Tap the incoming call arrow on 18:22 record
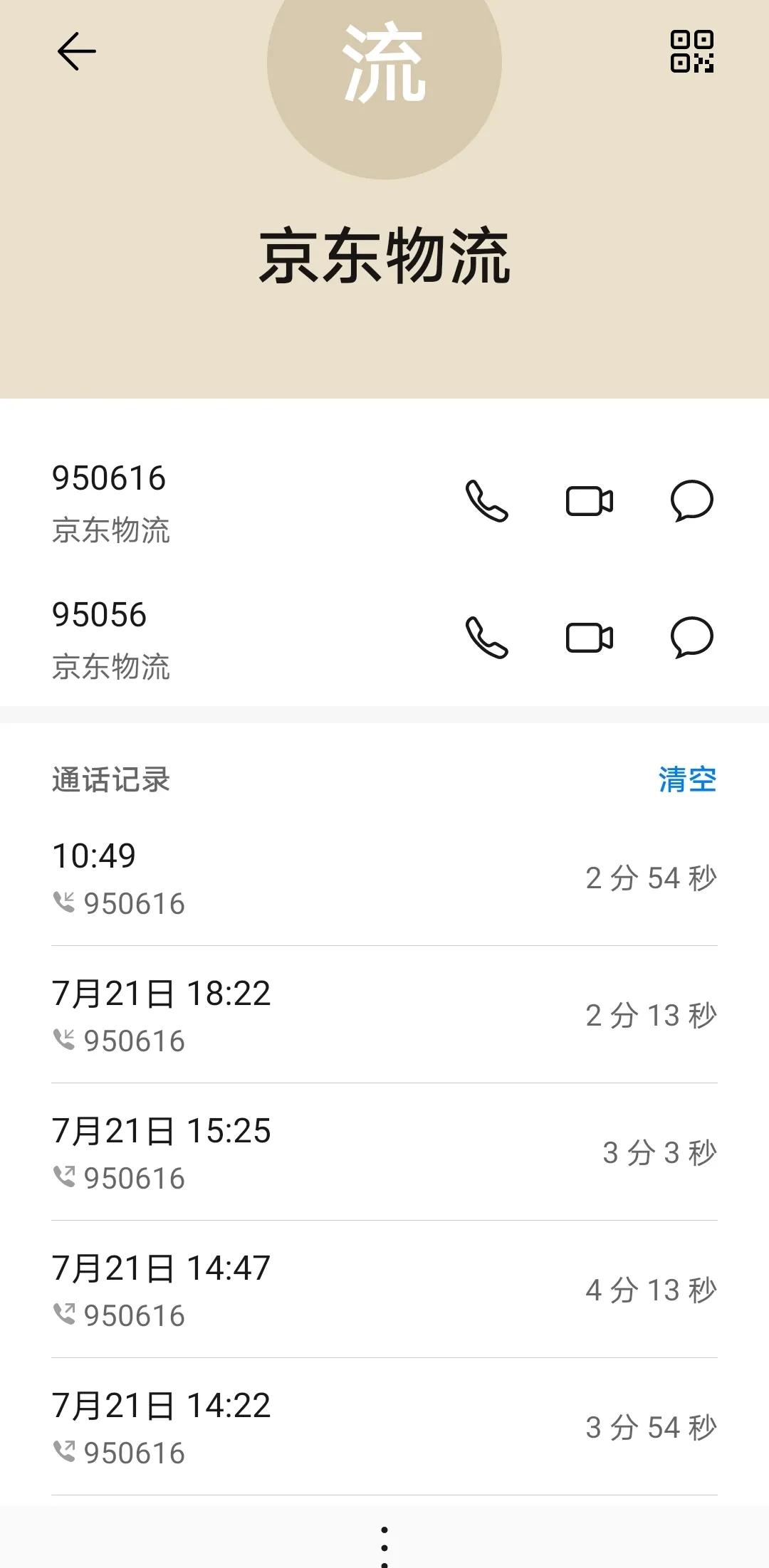This screenshot has height=1568, width=769. point(65,1039)
